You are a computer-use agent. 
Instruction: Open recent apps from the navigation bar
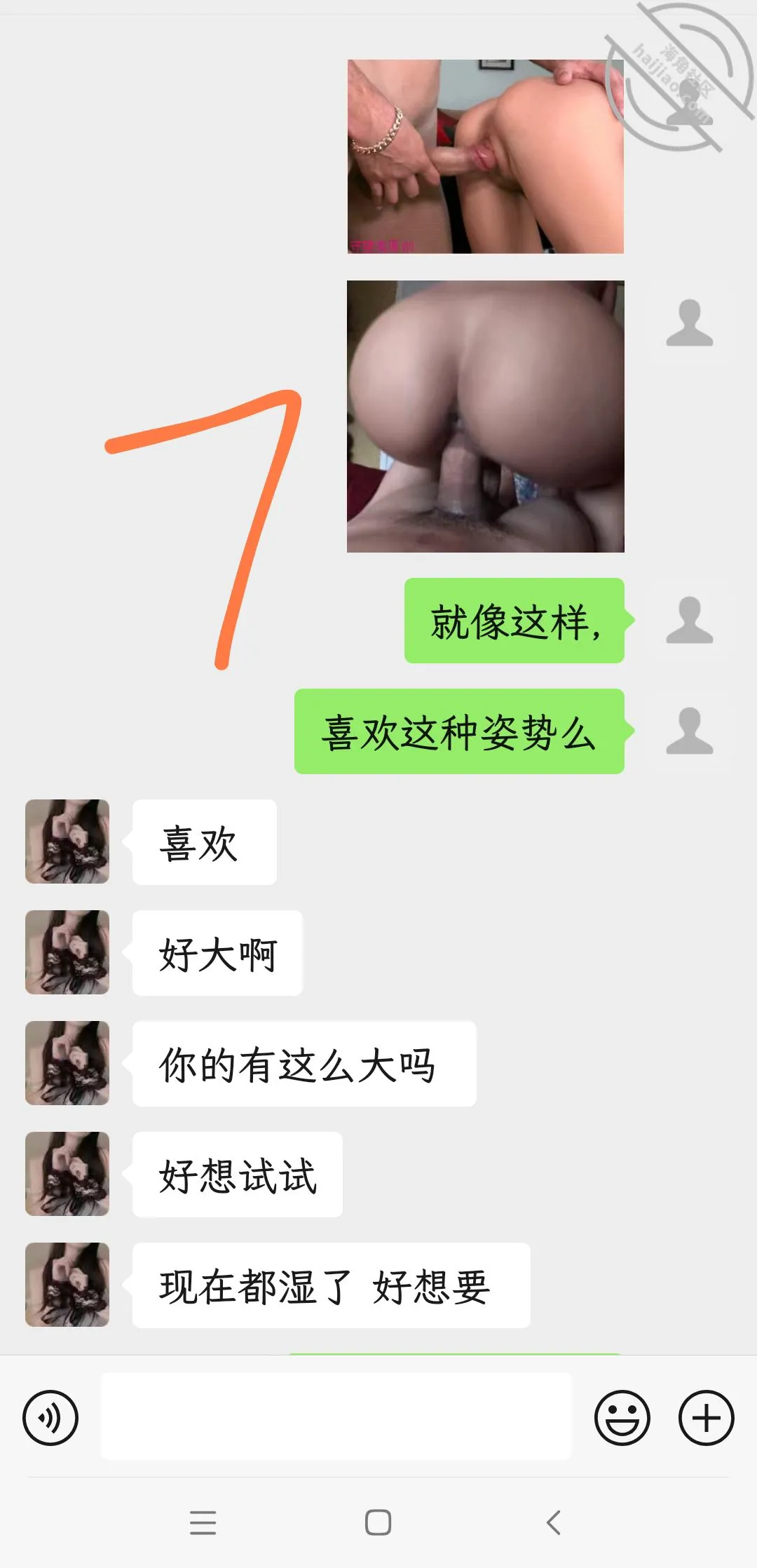pos(203,1522)
